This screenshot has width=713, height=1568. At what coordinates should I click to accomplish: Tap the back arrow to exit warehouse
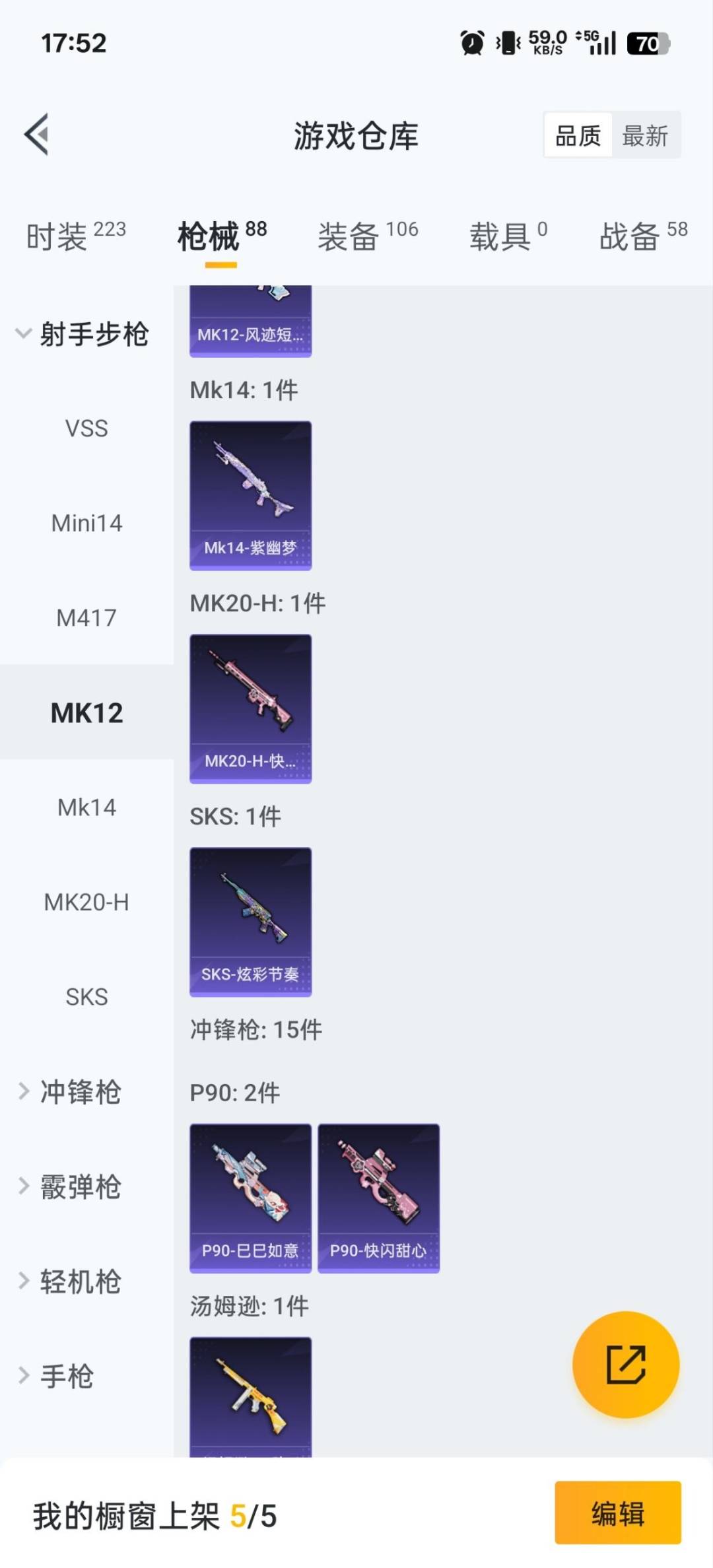pos(38,136)
